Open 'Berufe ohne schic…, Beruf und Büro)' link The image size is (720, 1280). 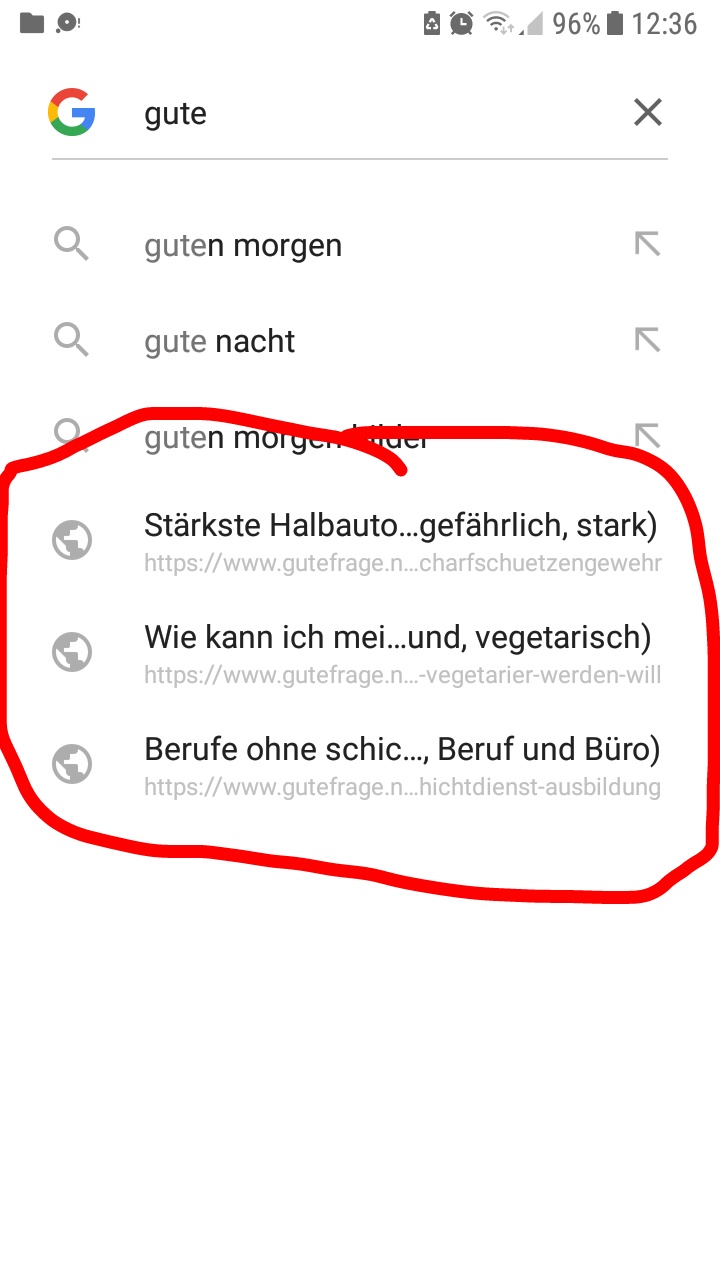tap(400, 764)
